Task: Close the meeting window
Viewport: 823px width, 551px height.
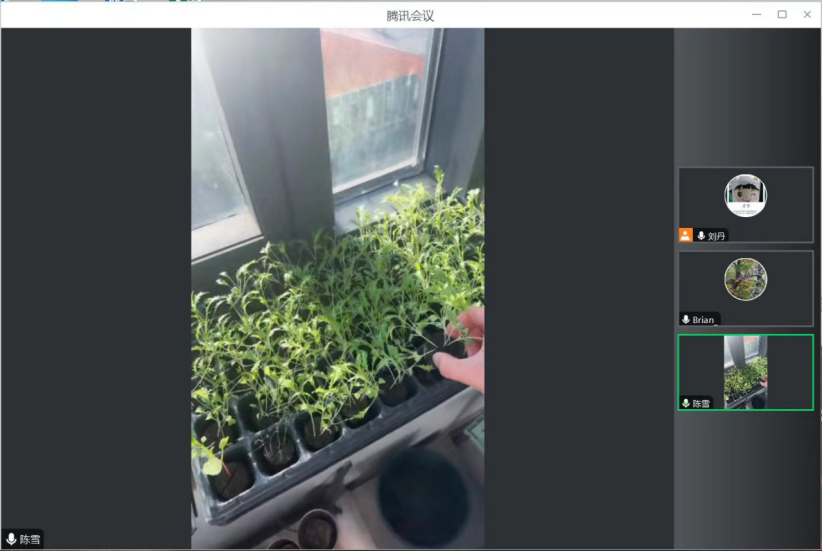Action: point(807,14)
